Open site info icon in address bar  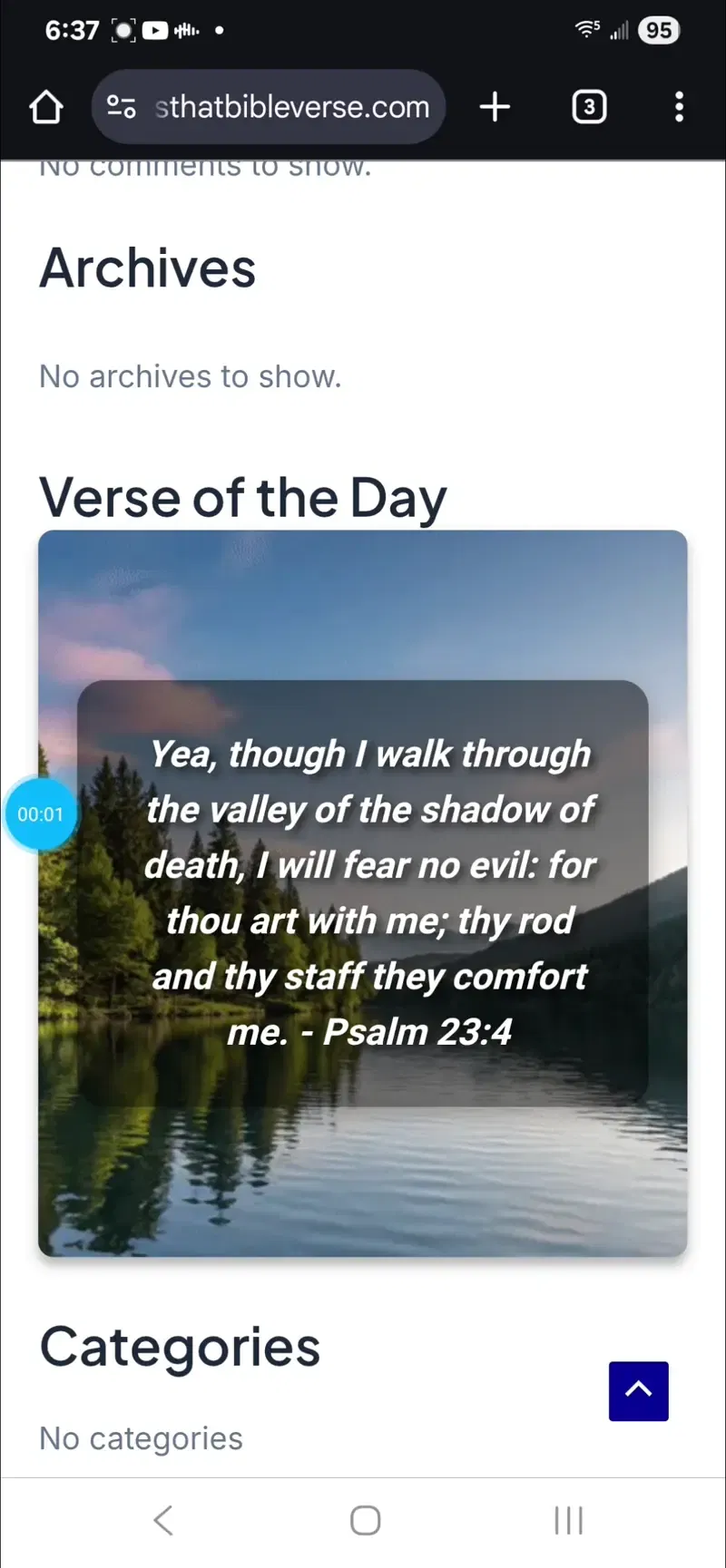pos(122,107)
